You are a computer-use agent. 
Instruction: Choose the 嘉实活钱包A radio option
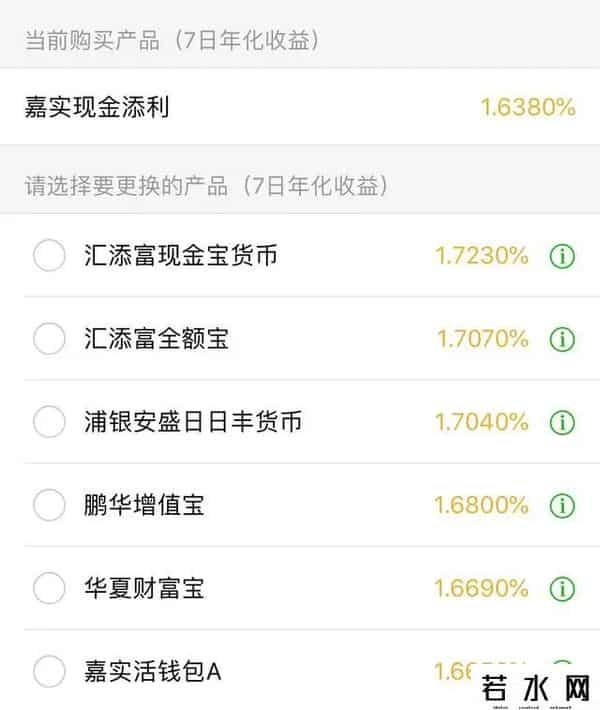tap(49, 670)
